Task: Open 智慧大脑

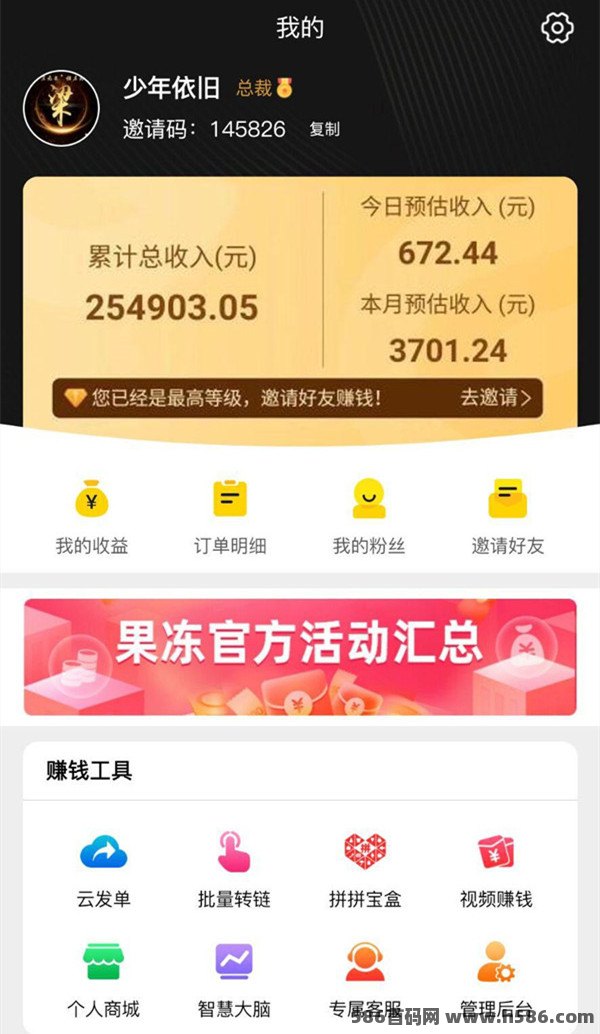Action: 234,981
